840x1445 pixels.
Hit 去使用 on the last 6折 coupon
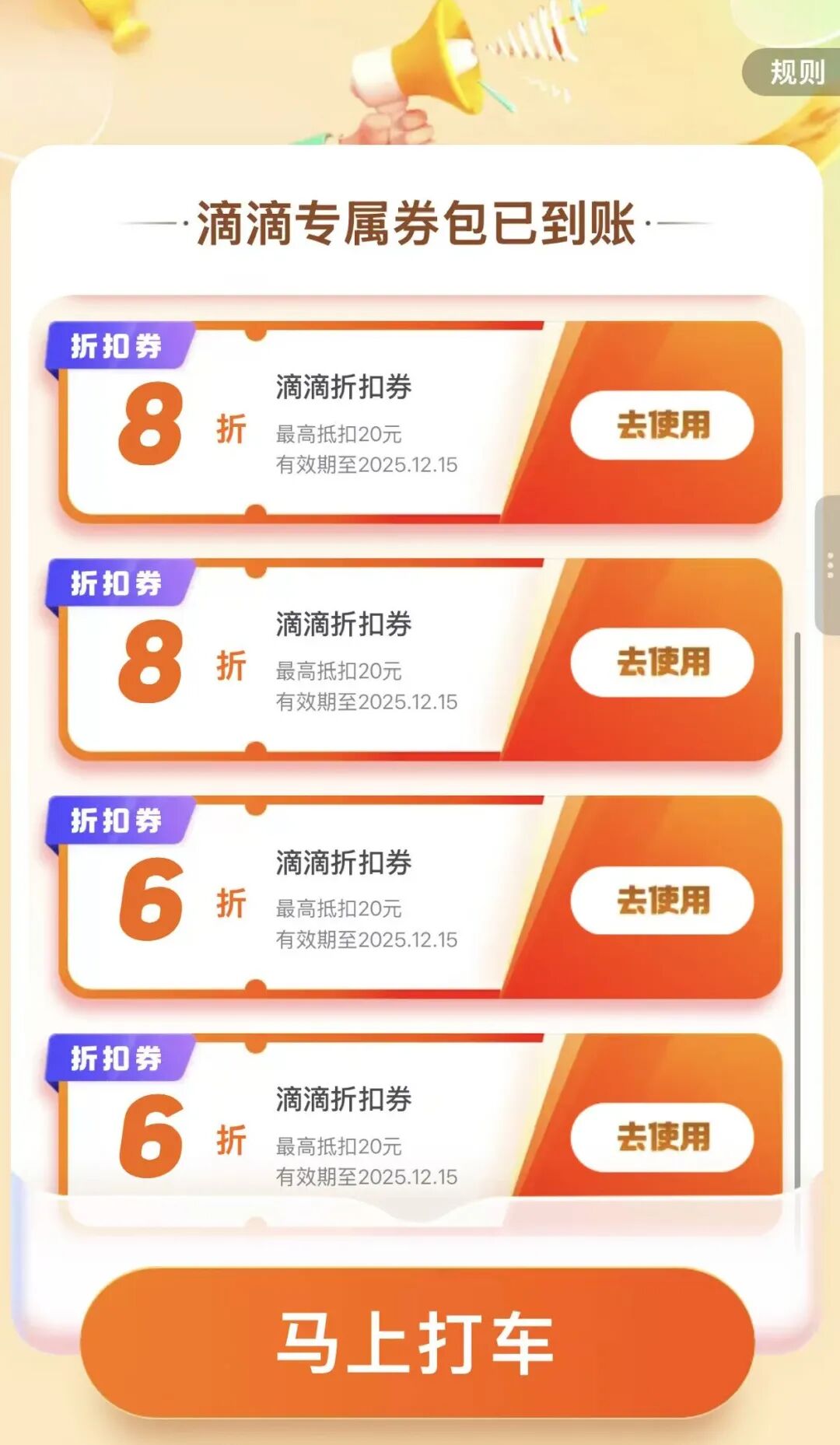(x=662, y=1137)
